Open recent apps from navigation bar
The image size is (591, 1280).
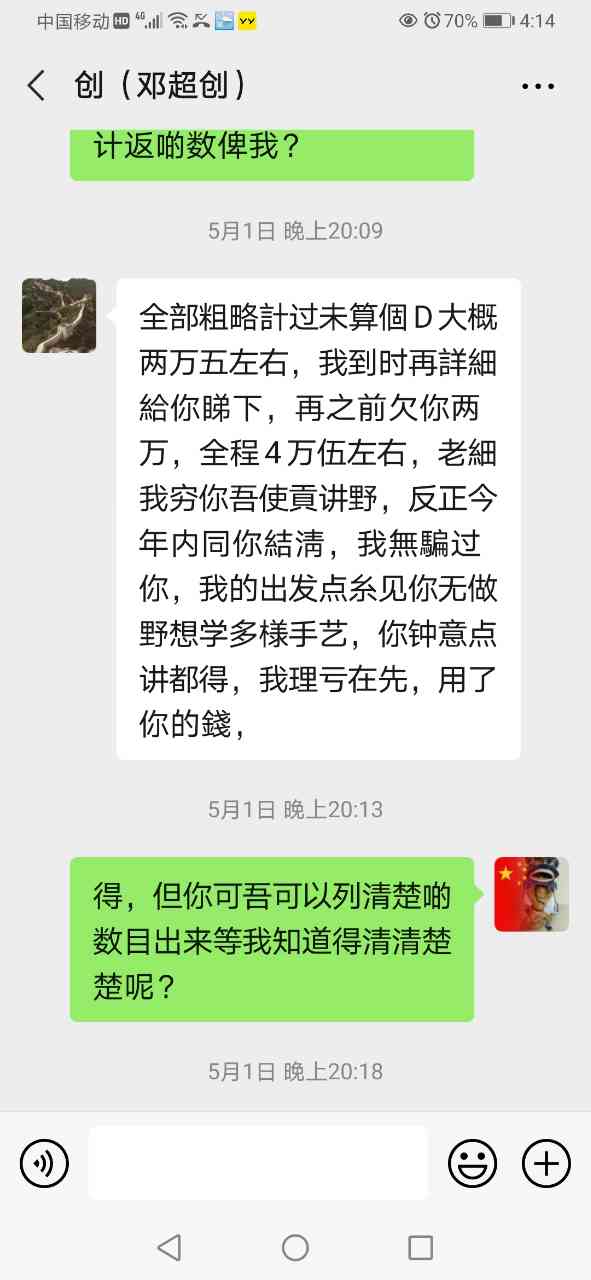[421, 1247]
